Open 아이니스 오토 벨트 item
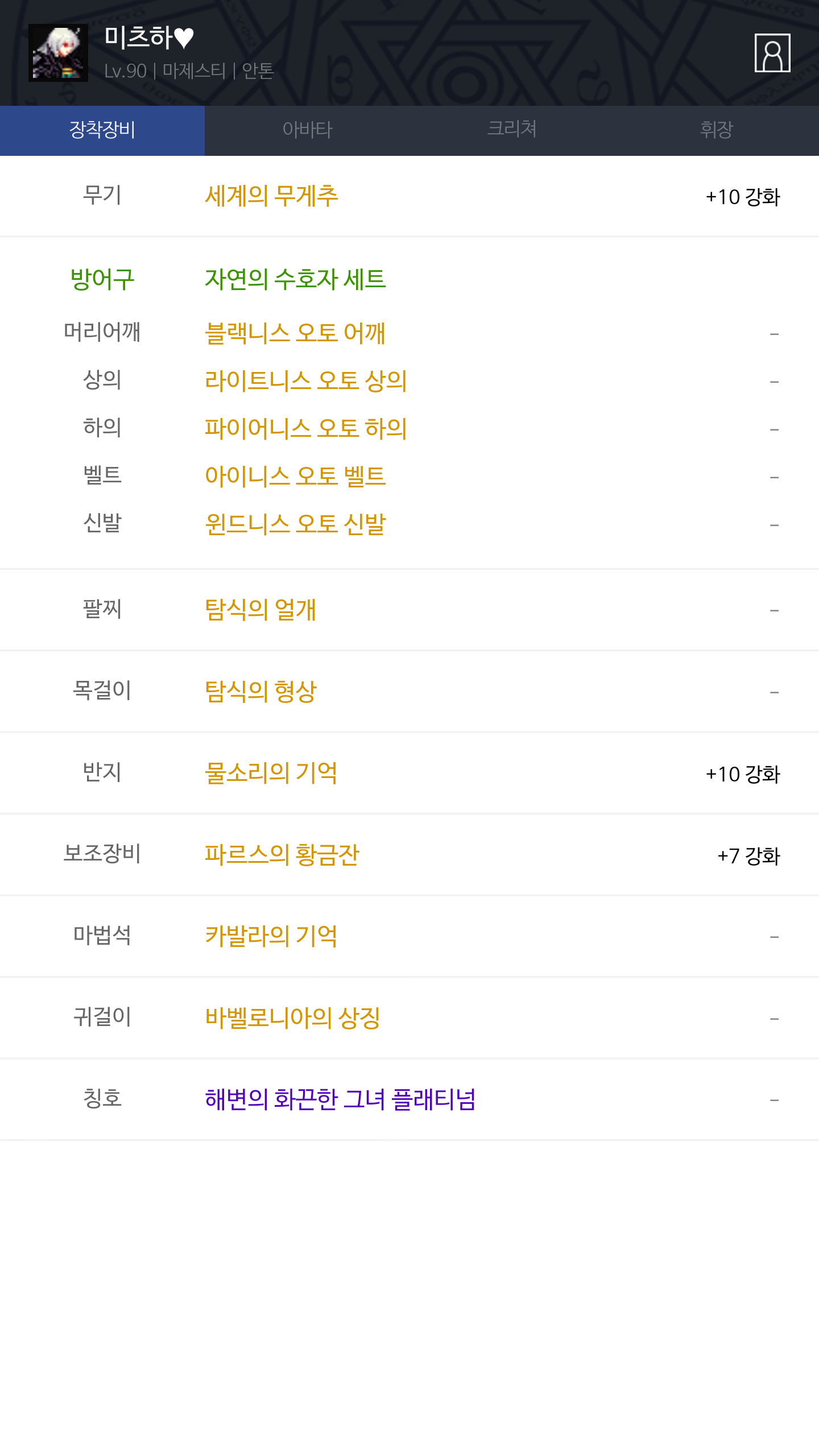This screenshot has width=819, height=1456. 295,476
